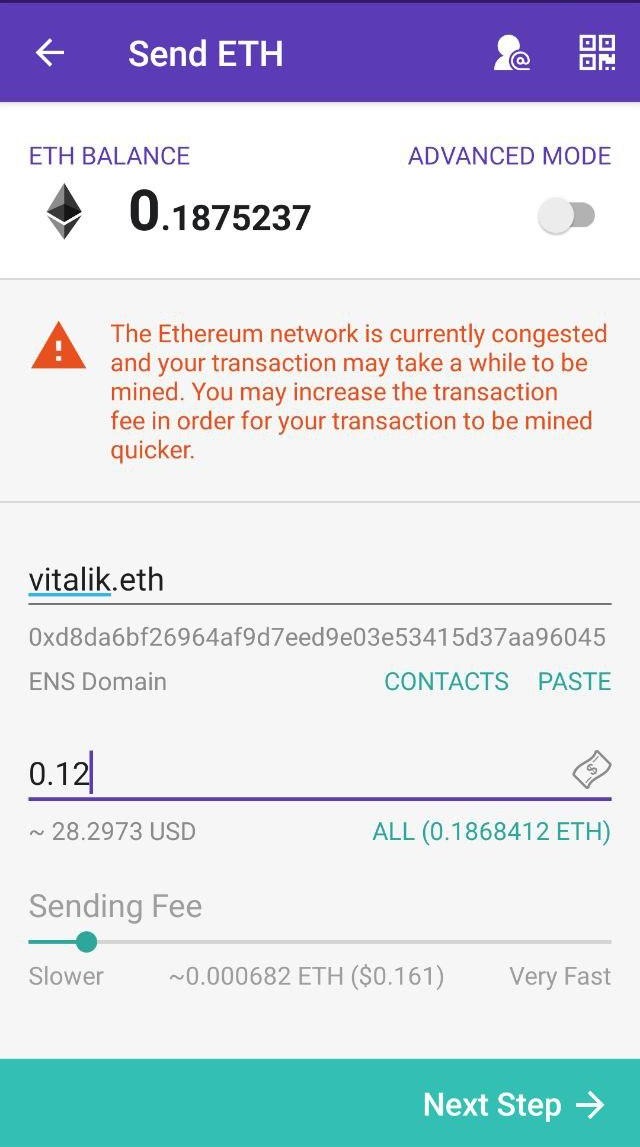Tap the Sending Fee slider handle
640x1147 pixels.
point(86,941)
